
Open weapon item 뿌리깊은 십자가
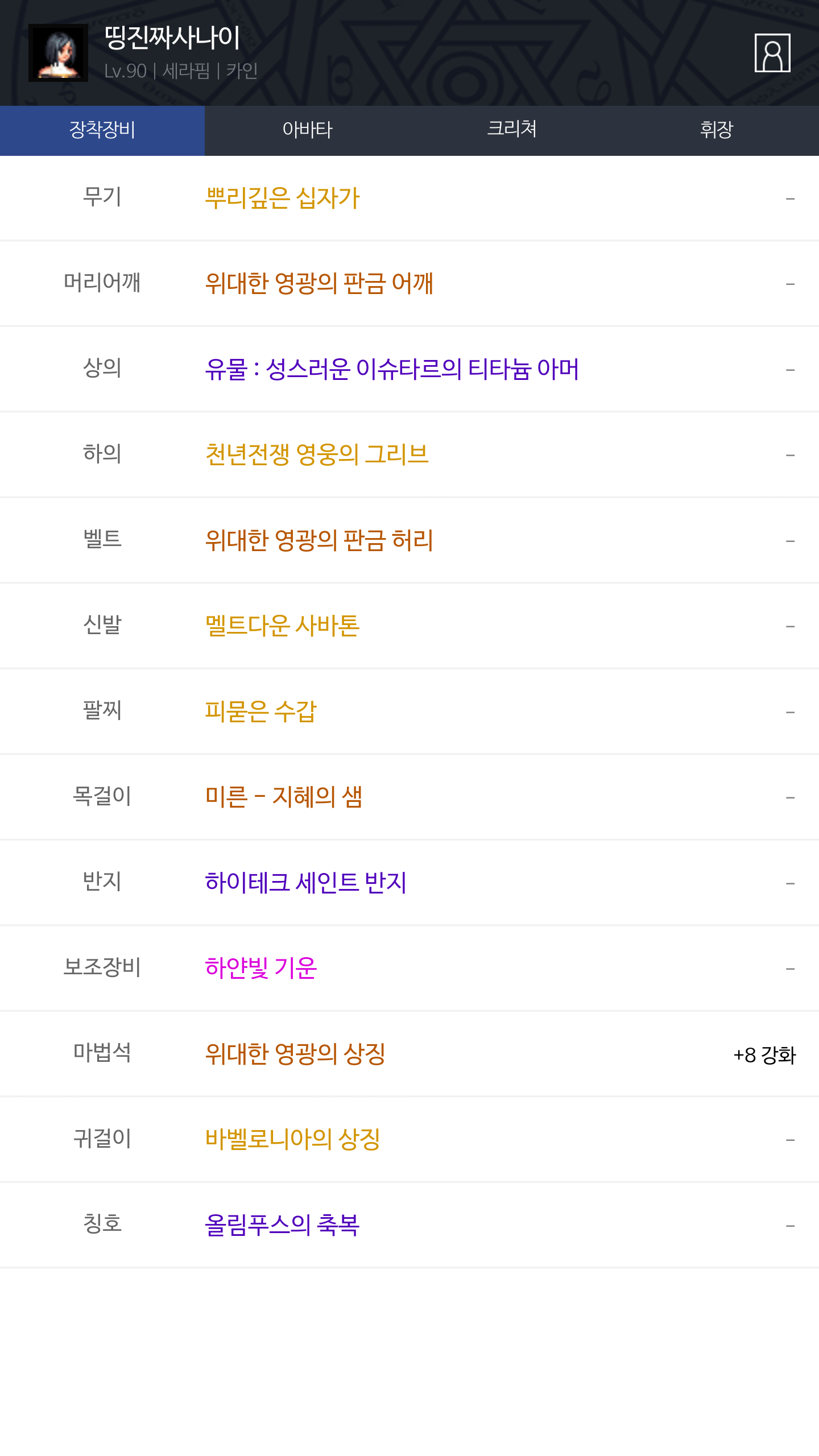282,198
